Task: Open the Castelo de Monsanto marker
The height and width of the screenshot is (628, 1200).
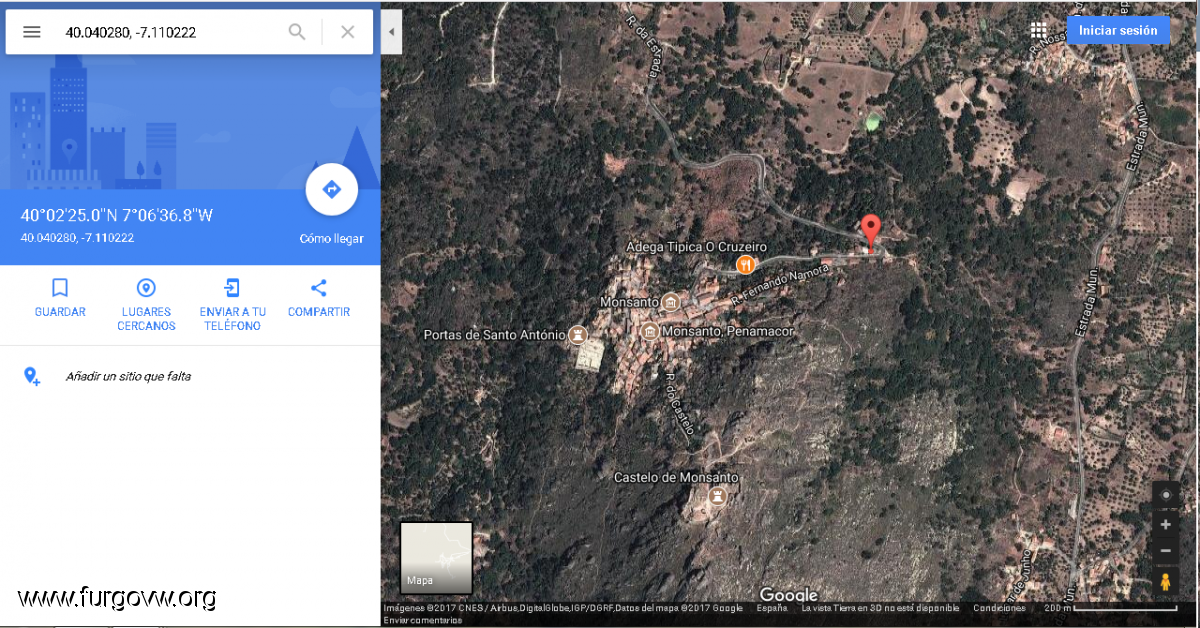Action: click(x=717, y=496)
